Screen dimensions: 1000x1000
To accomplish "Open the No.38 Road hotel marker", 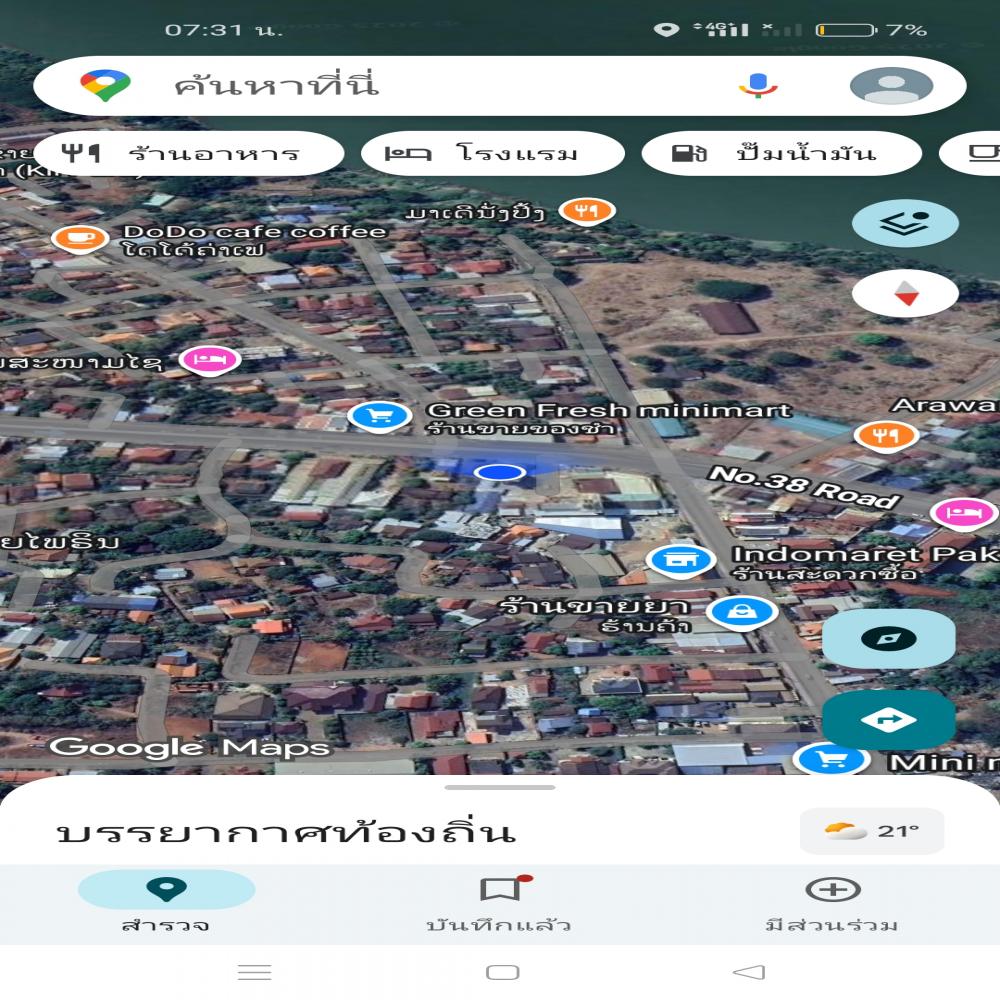I will coord(963,513).
